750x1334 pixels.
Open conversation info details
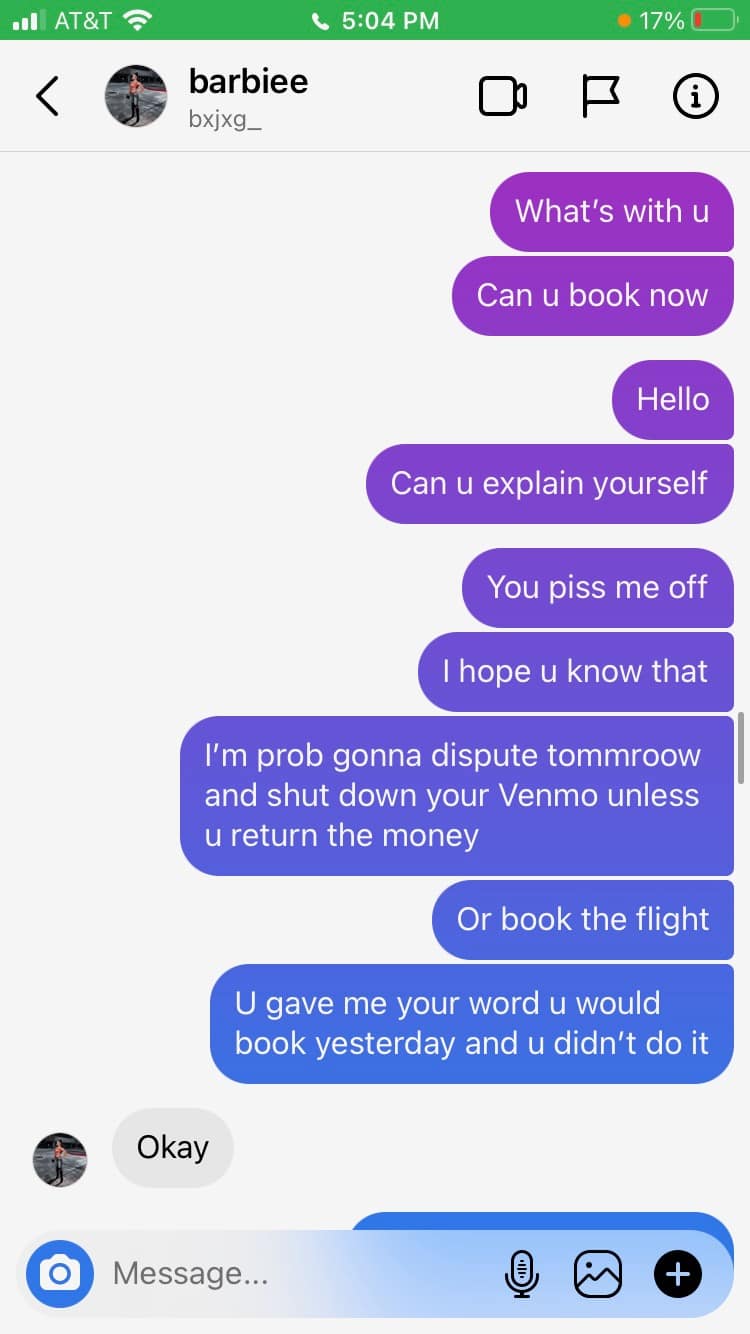695,96
